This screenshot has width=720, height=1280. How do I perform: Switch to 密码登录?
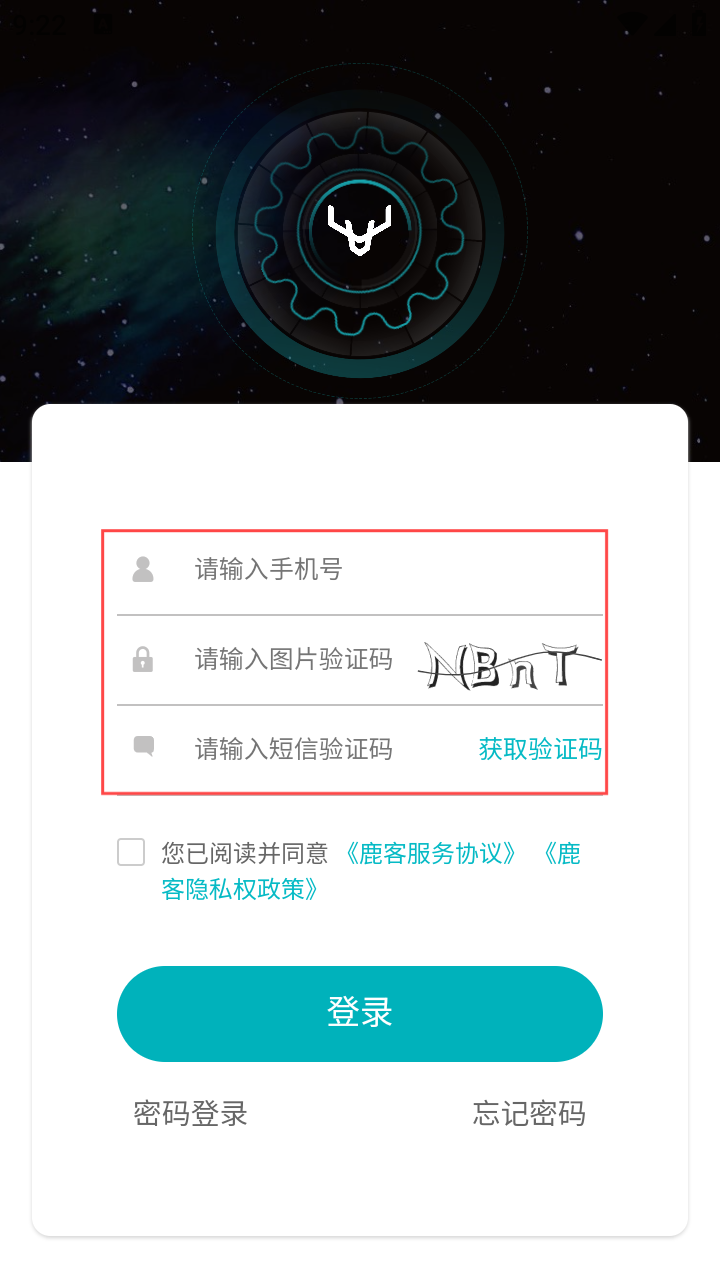(x=190, y=1113)
